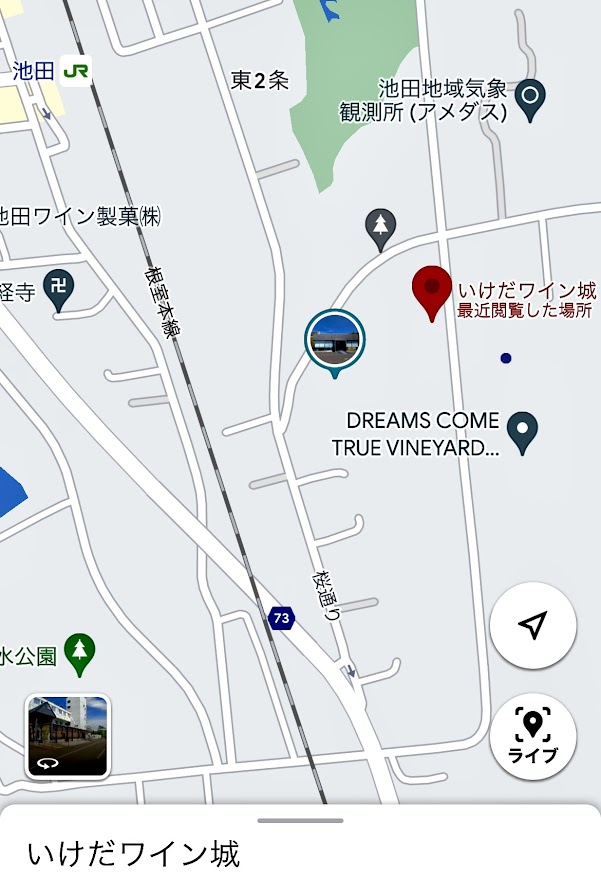Open the 池田地域気象観測所 (アメダス) marker
Viewport: 601px width, 894px height.
[x=532, y=97]
